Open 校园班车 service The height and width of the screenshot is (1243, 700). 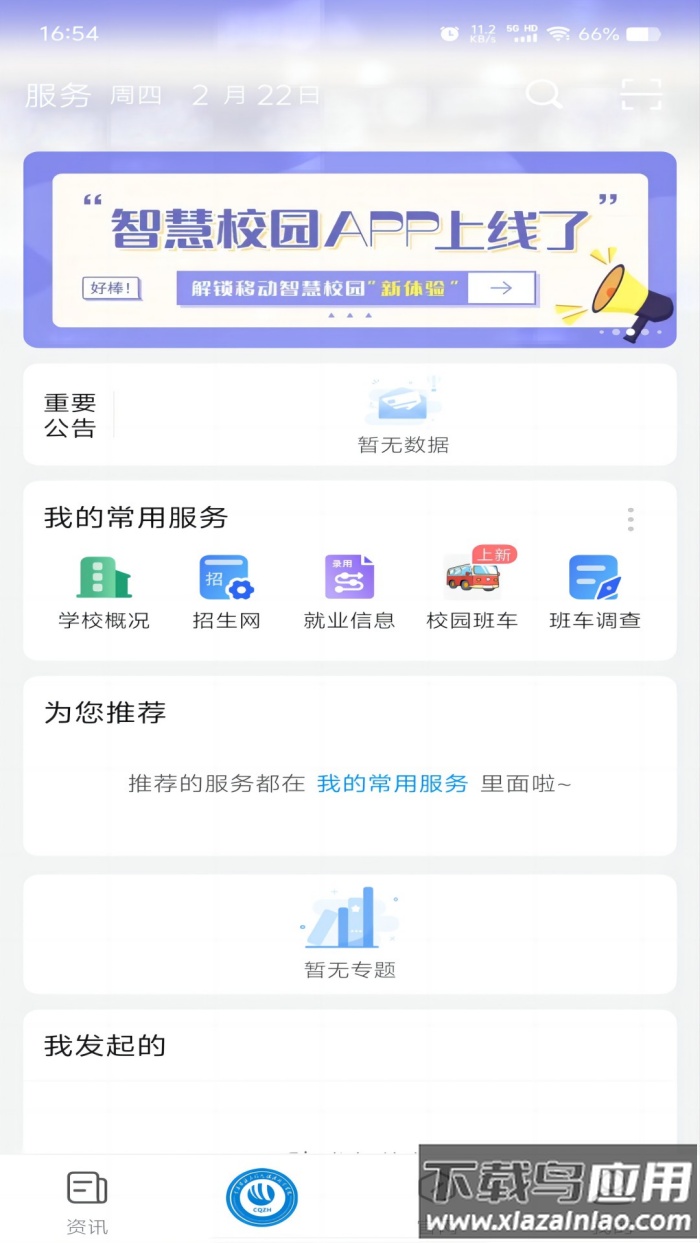click(472, 592)
